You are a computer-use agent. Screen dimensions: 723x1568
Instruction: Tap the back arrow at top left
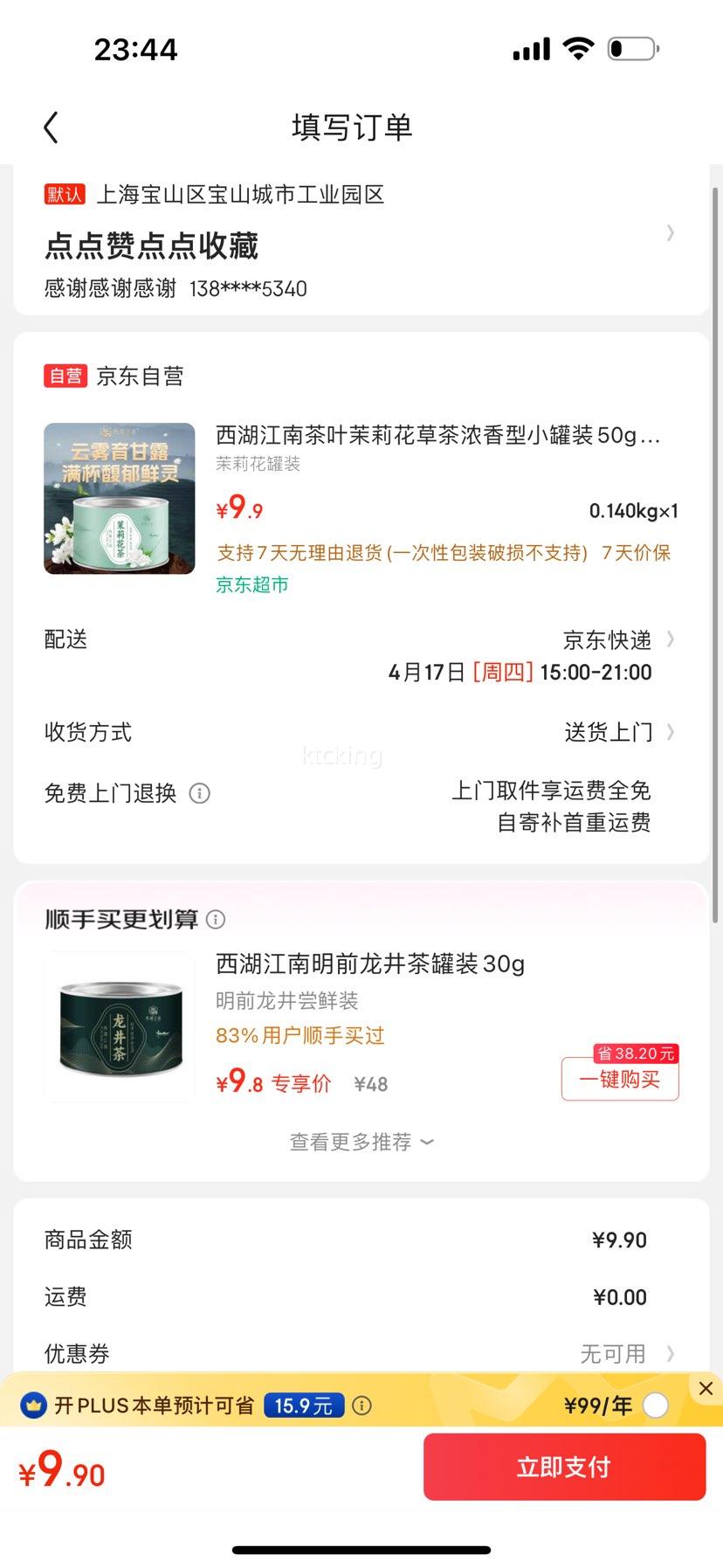coord(50,127)
